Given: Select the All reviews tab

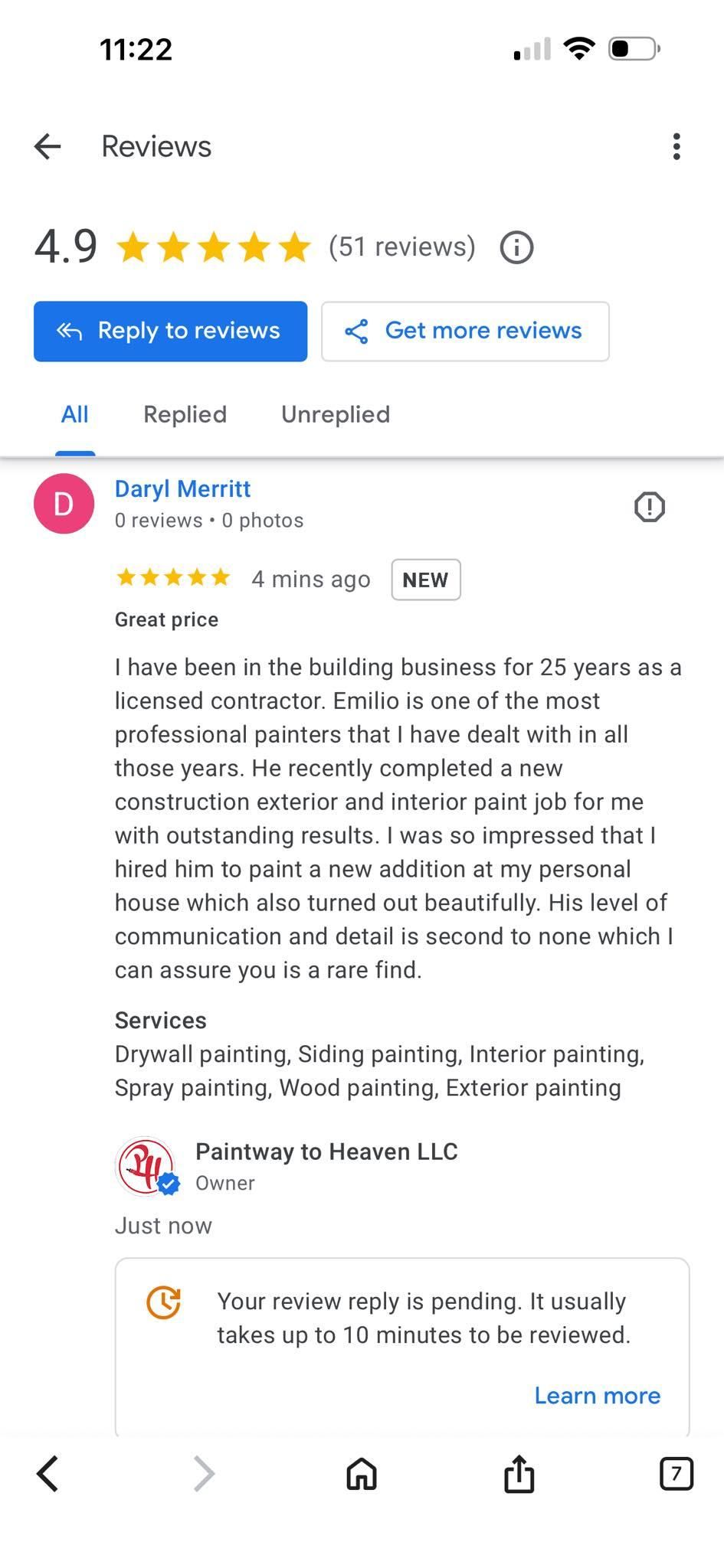Looking at the screenshot, I should point(75,414).
